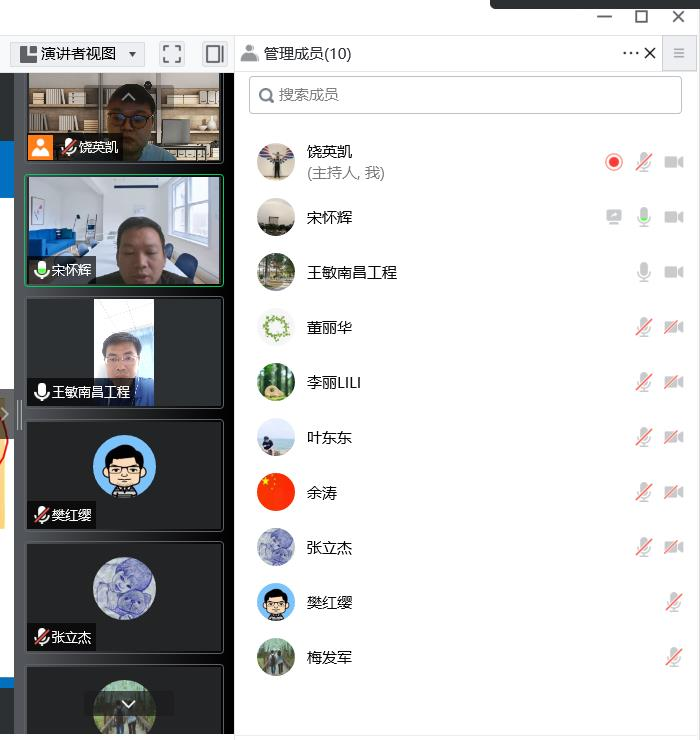Tap the 搜索成员 search box
The height and width of the screenshot is (740, 700).
coord(465,95)
